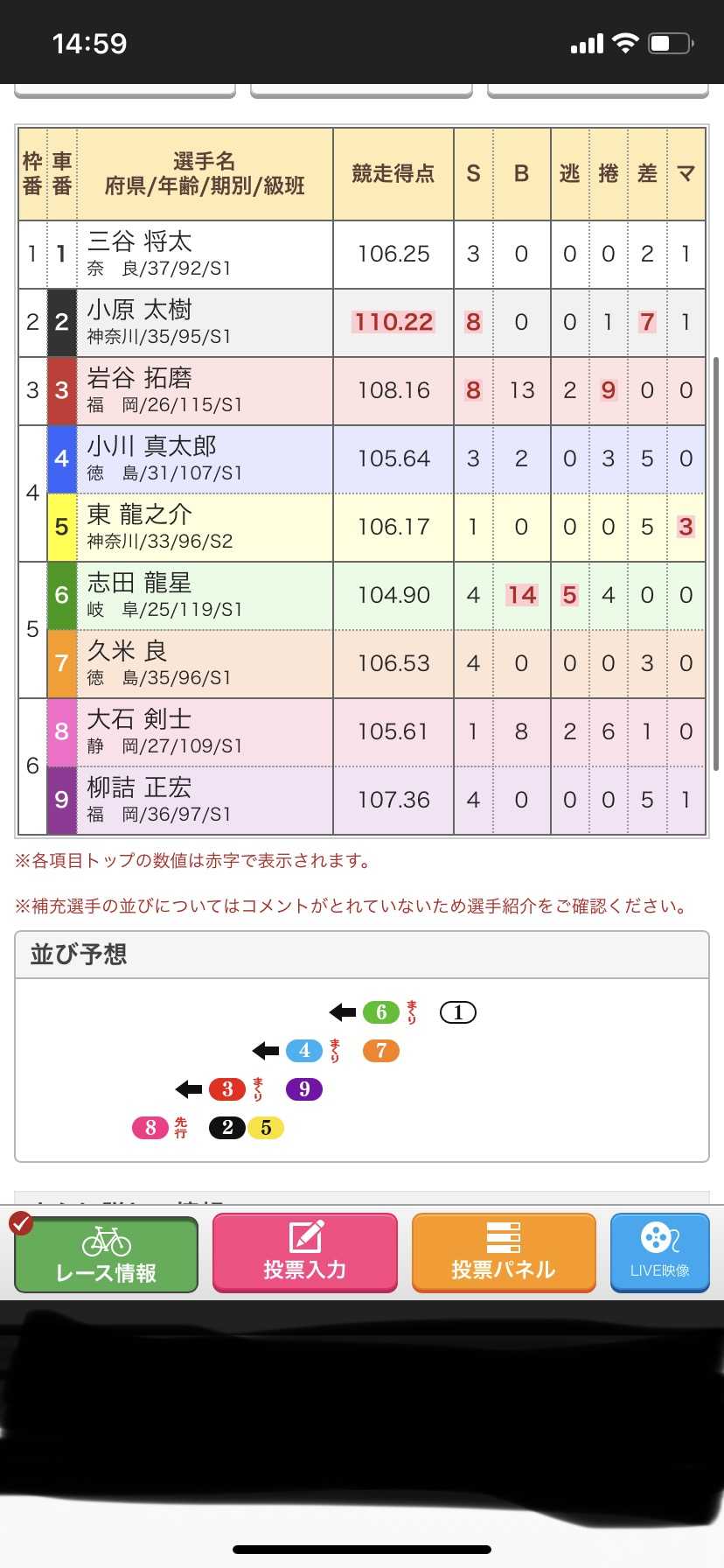Go to 投票入力
The height and width of the screenshot is (1568, 724).
[x=304, y=1253]
